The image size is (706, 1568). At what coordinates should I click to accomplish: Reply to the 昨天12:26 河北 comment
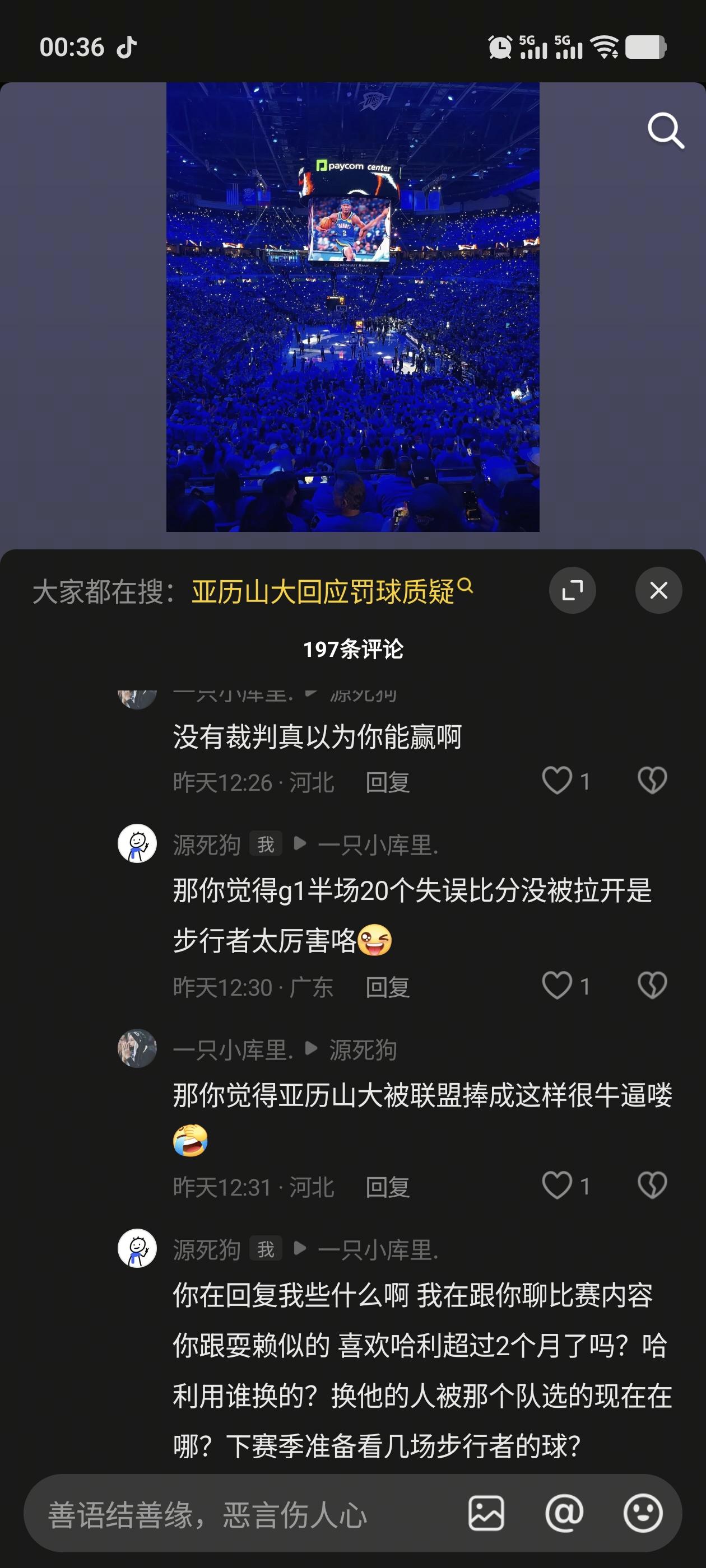pyautogui.click(x=387, y=782)
